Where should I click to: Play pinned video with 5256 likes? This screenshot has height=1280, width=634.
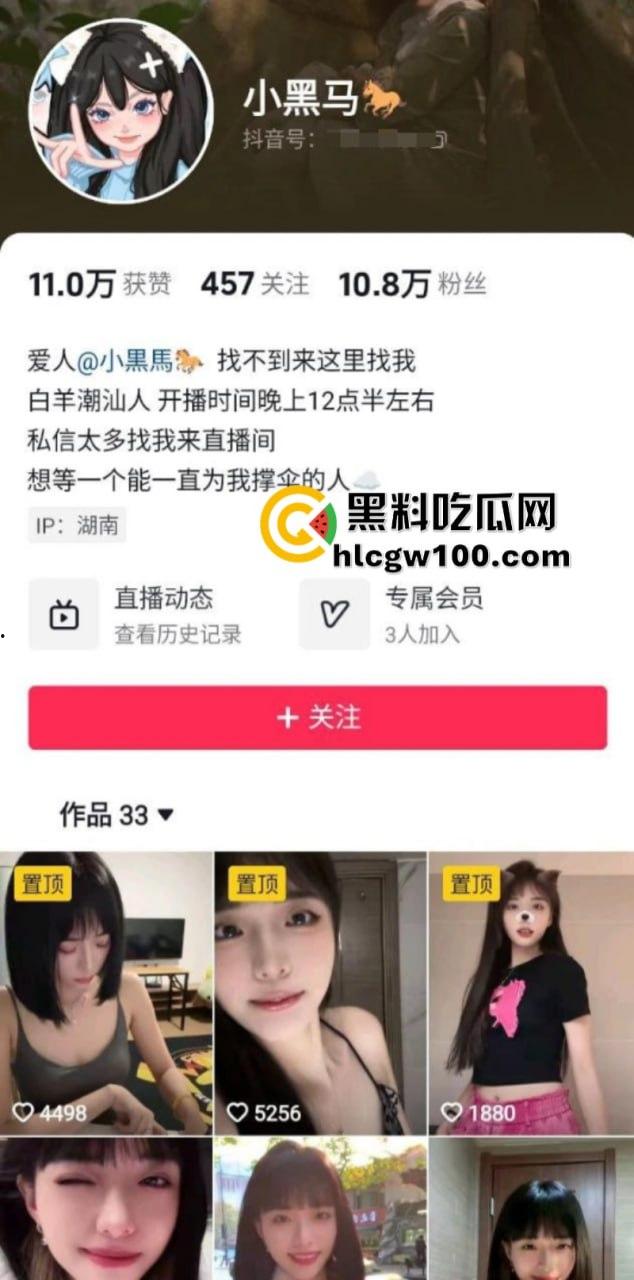click(320, 992)
